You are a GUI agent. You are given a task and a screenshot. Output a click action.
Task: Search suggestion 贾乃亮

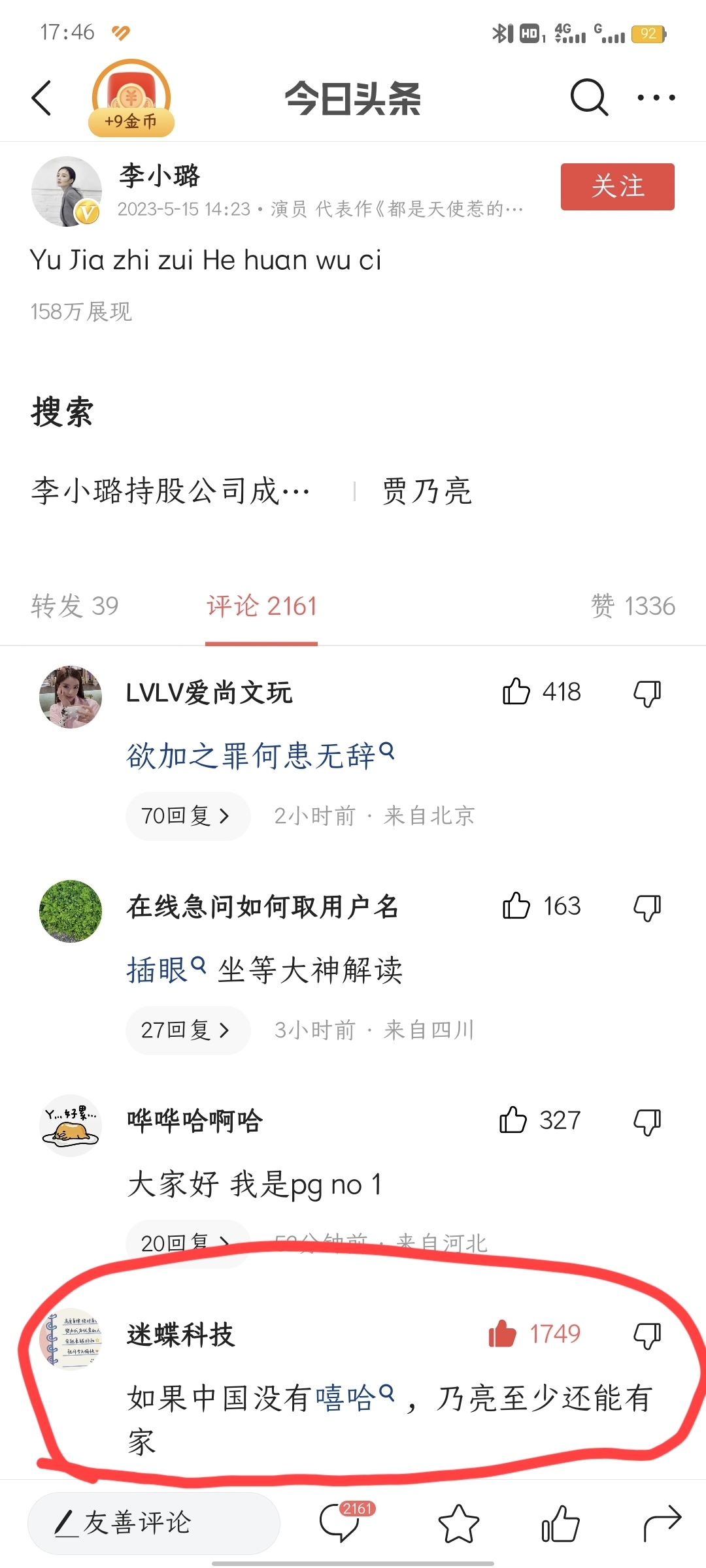pos(426,491)
